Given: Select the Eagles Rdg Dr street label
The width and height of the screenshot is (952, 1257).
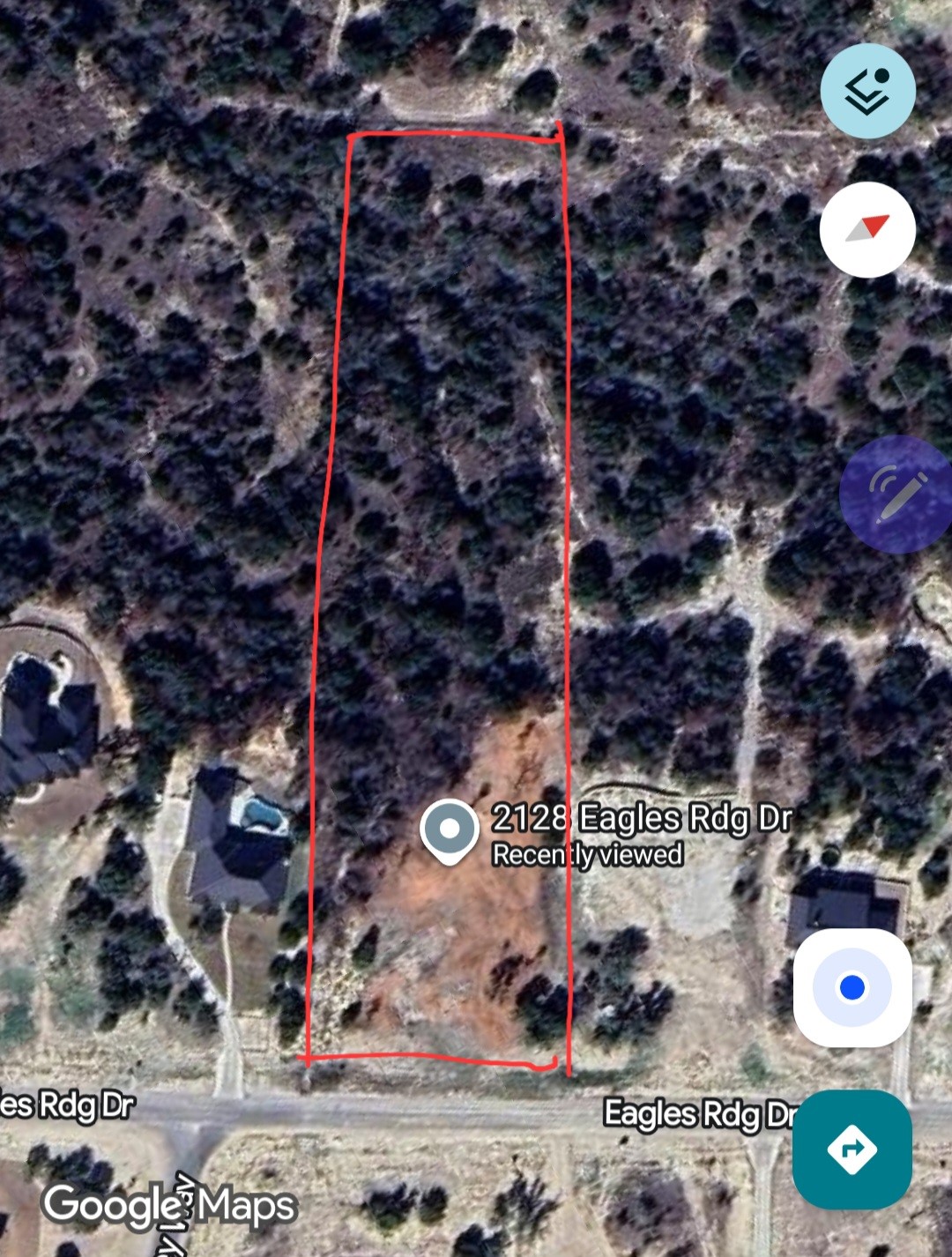Looking at the screenshot, I should tap(695, 1113).
